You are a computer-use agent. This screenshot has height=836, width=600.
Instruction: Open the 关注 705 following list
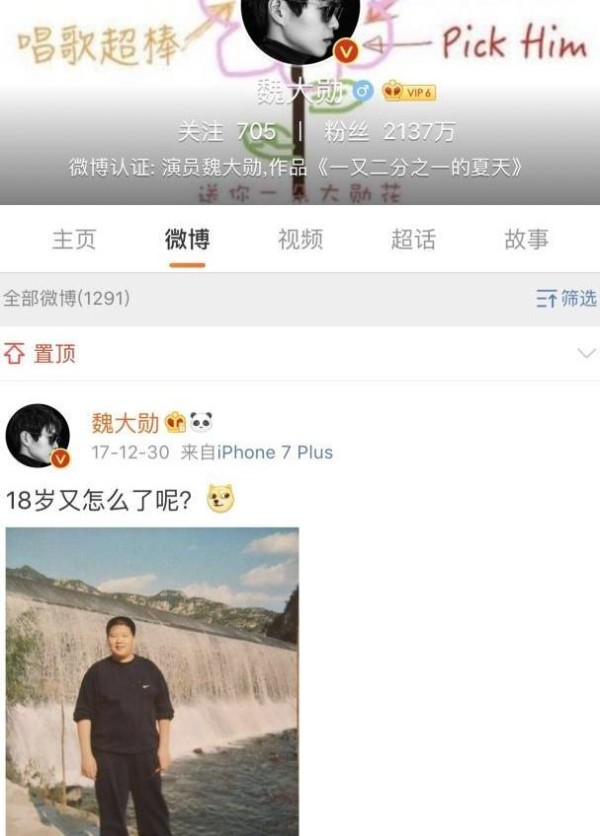(226, 132)
